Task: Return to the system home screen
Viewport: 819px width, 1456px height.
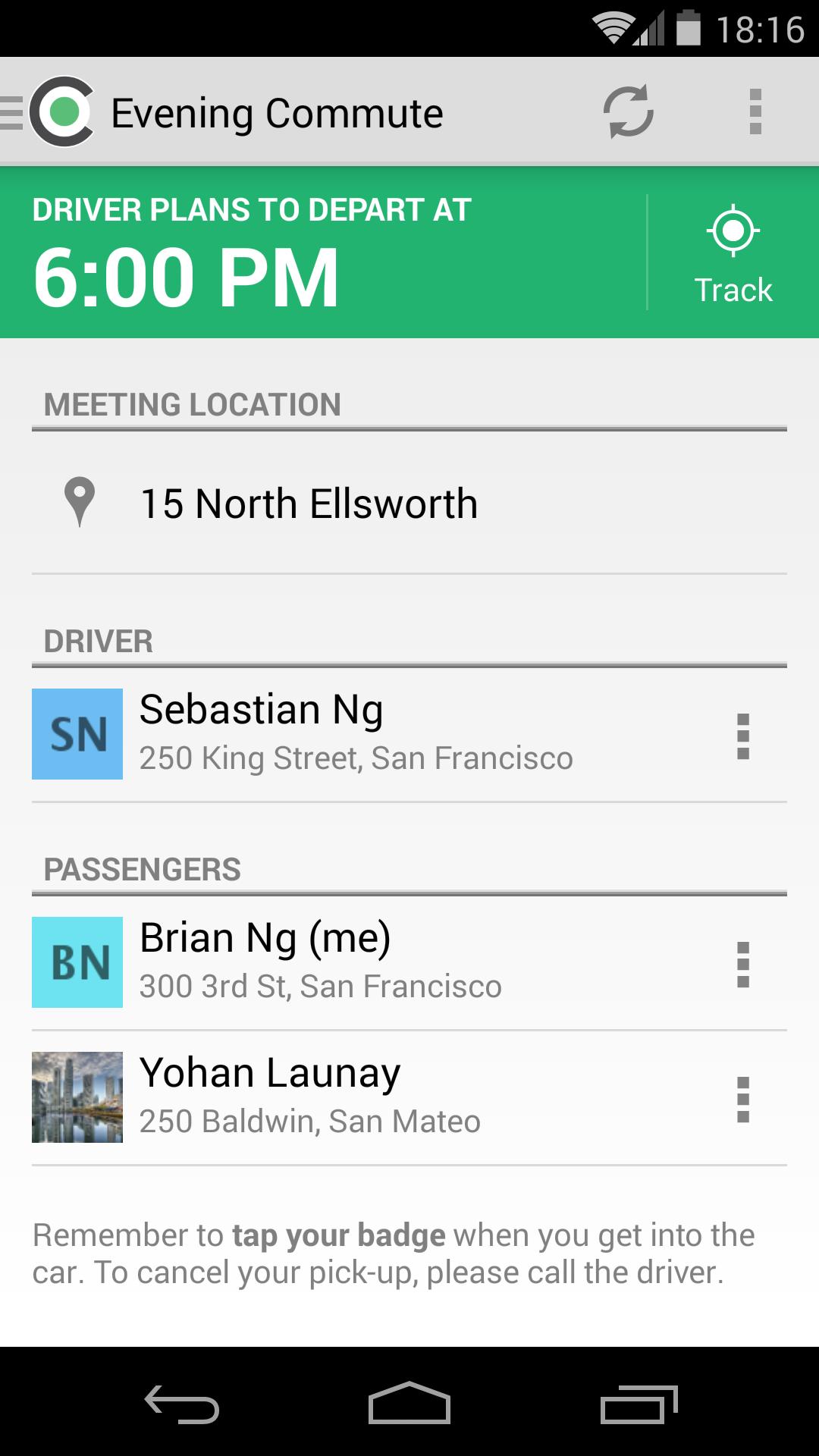Action: pos(409,1404)
